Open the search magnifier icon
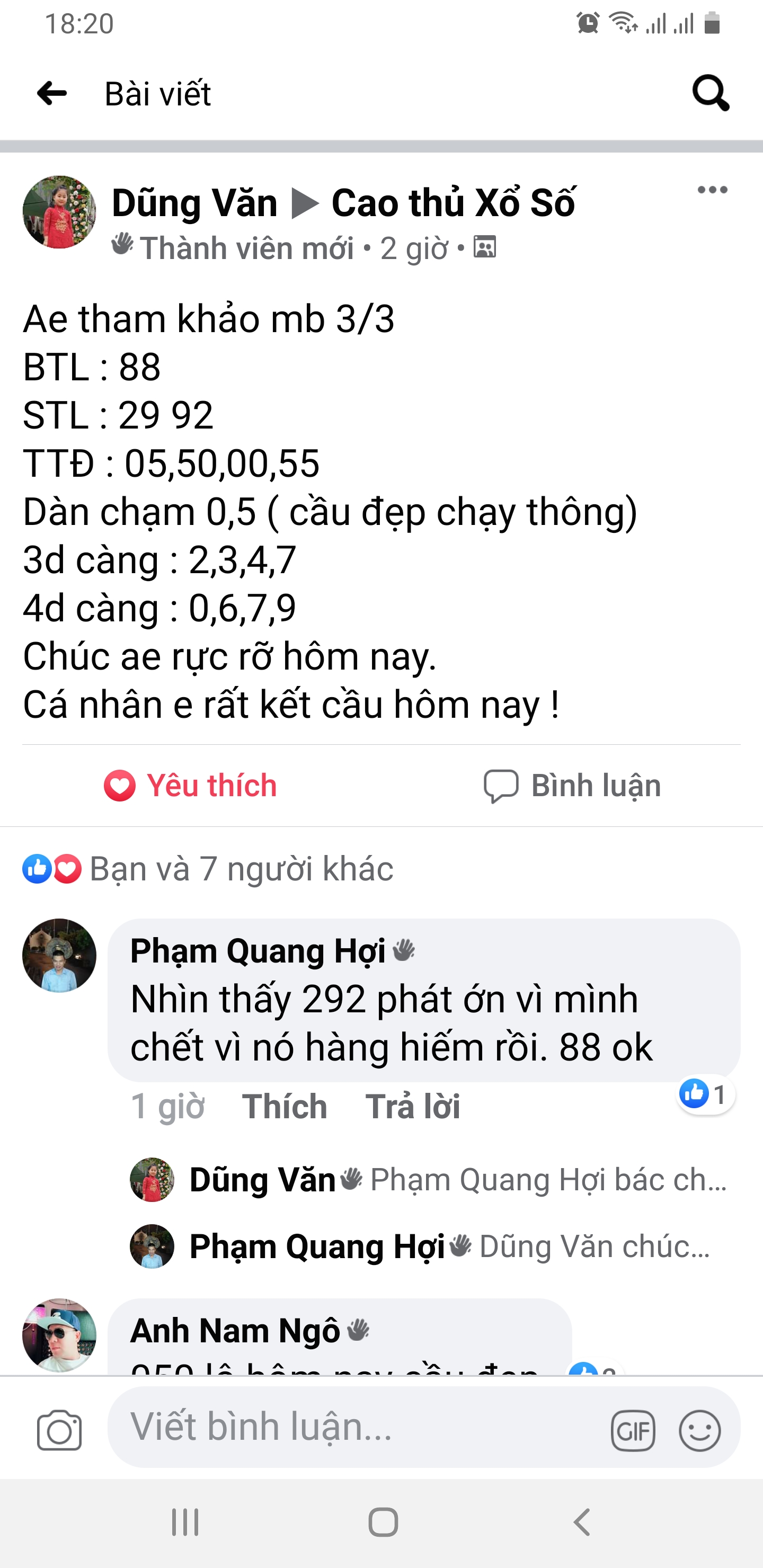This screenshot has height=1568, width=763. [711, 93]
